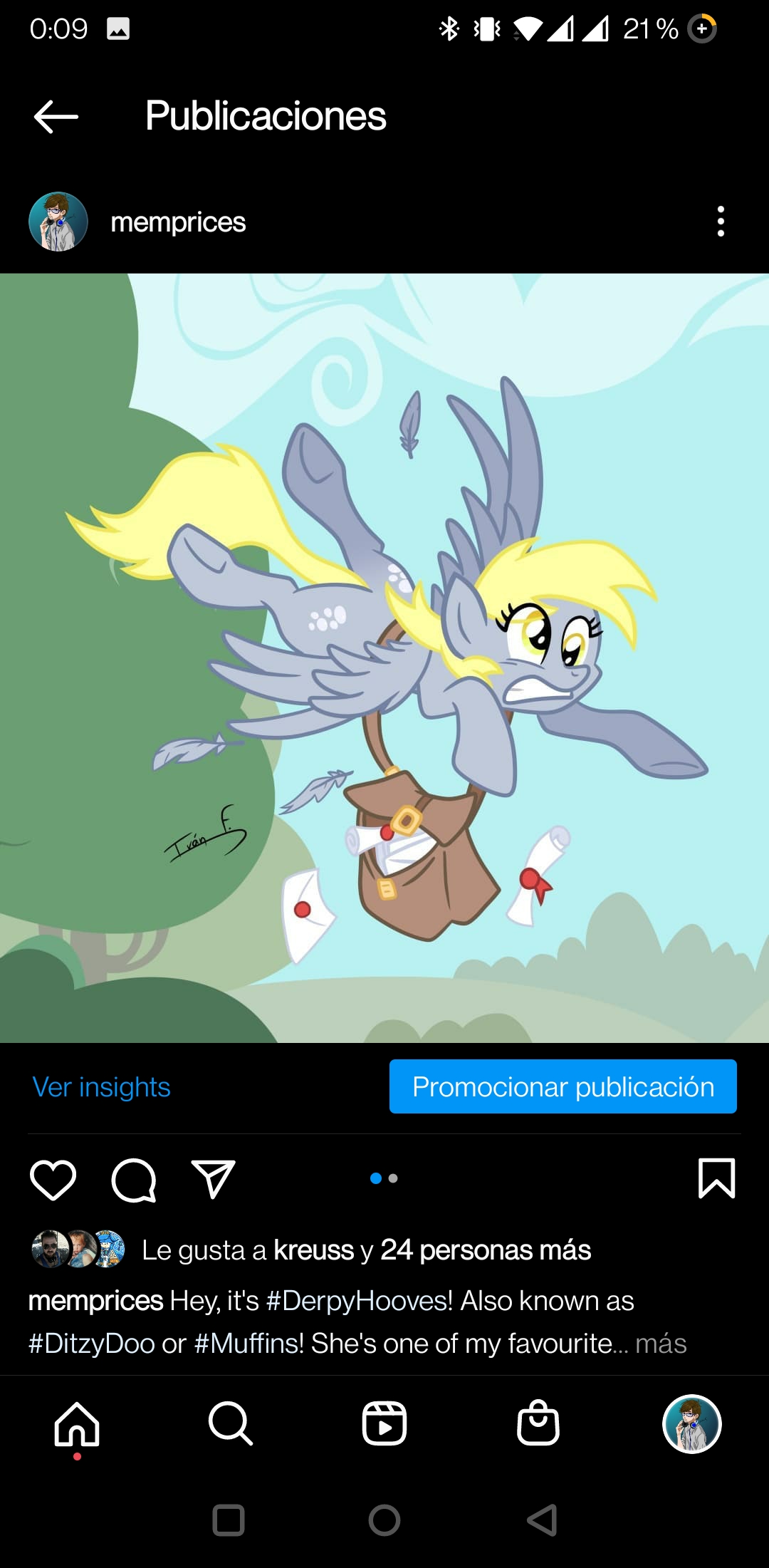Viewport: 769px width, 1568px height.
Task: Open the profile tab in bottom bar
Action: tap(692, 1423)
